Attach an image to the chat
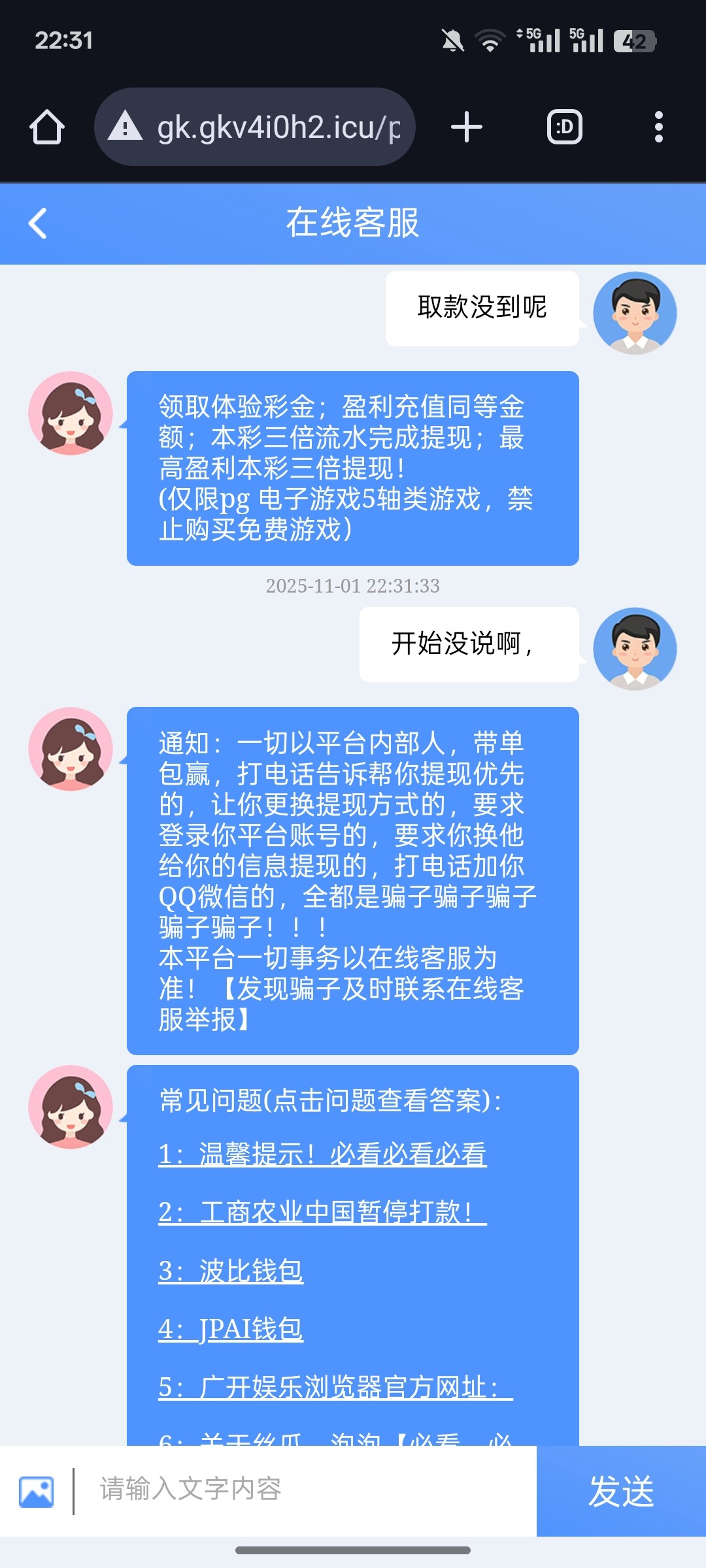Viewport: 706px width, 1568px height. 37,1492
